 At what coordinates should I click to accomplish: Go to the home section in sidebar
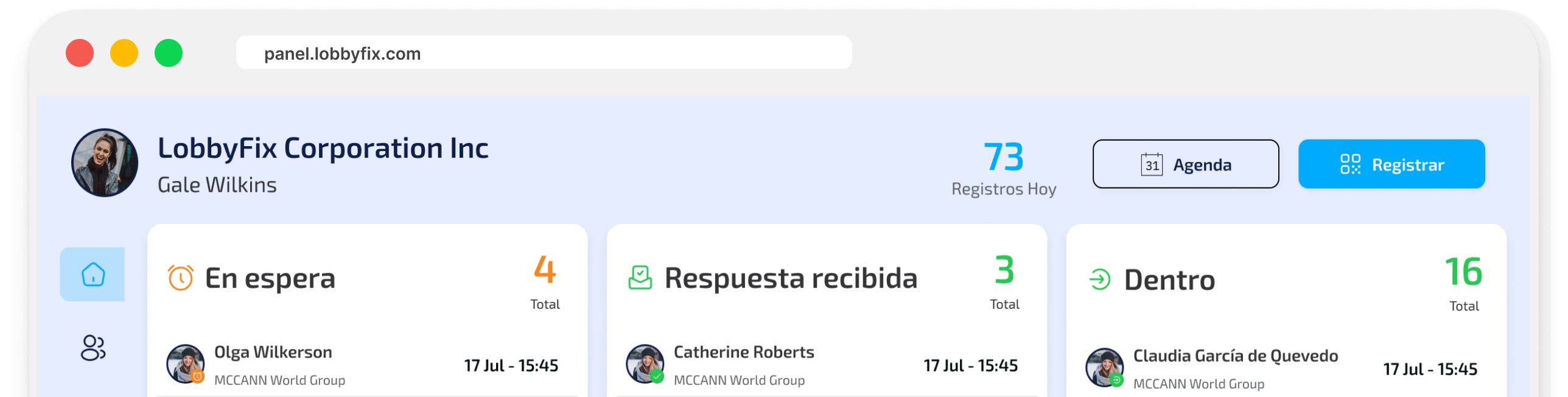(x=93, y=275)
